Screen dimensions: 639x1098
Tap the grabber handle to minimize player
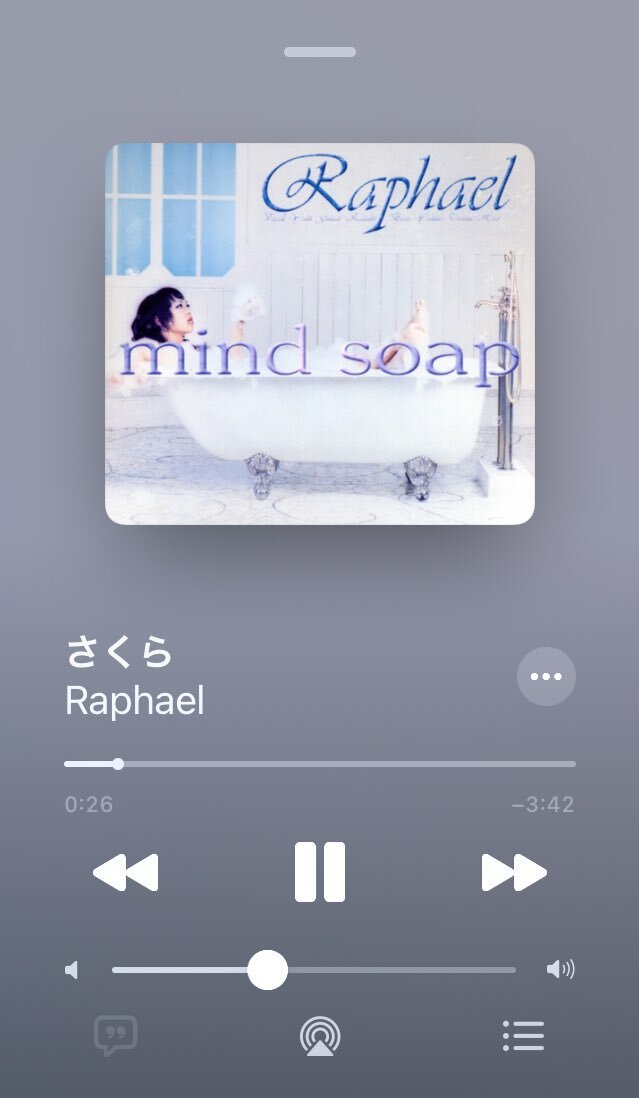point(320,52)
